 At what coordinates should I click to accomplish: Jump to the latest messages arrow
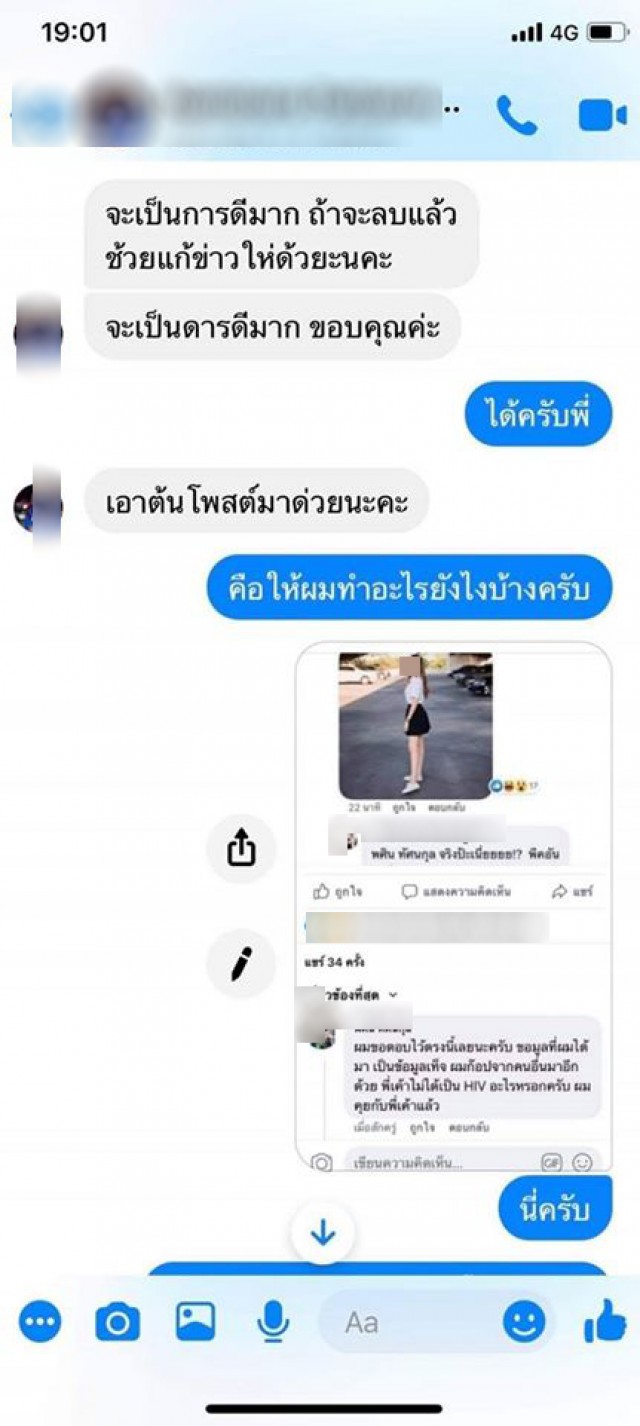[x=322, y=1233]
